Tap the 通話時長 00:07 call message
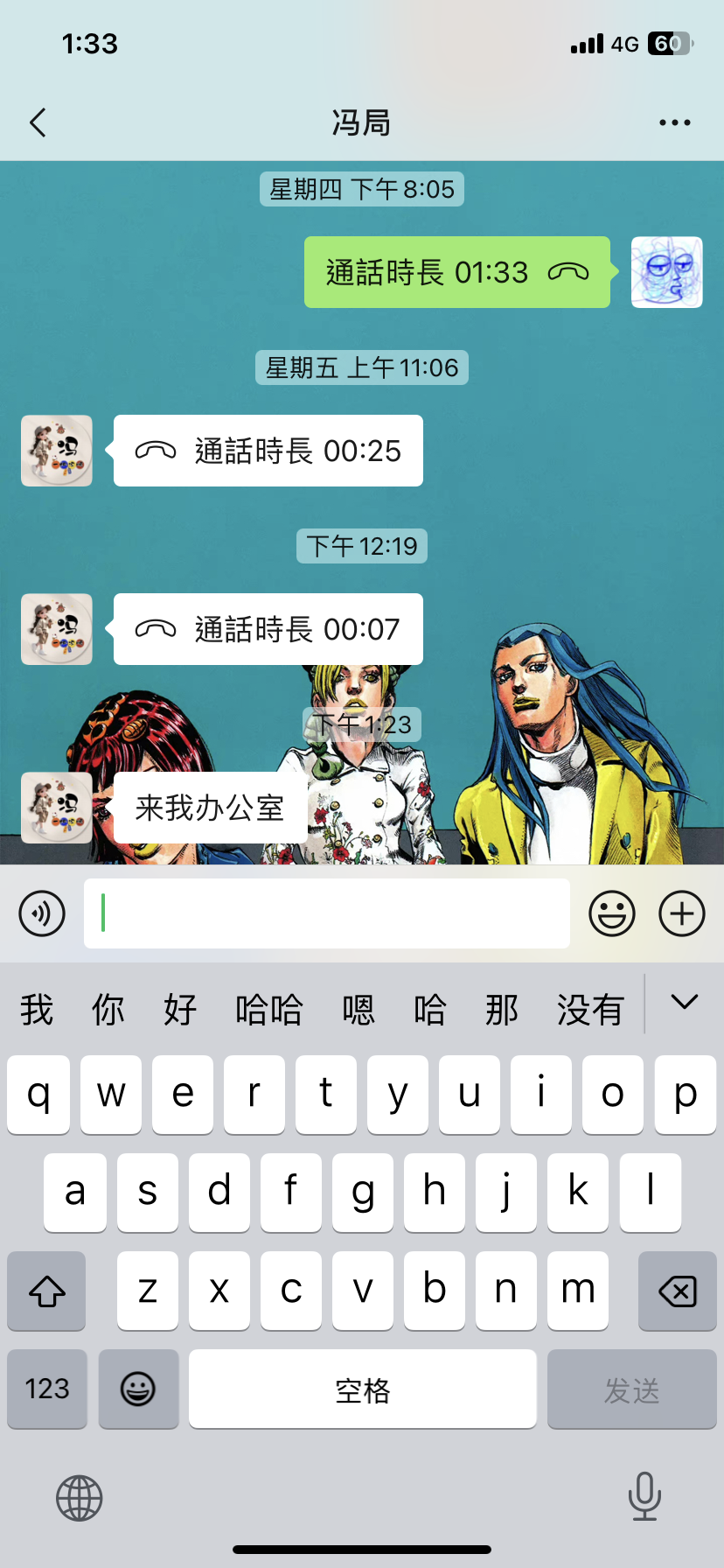This screenshot has width=724, height=1568. 268,629
